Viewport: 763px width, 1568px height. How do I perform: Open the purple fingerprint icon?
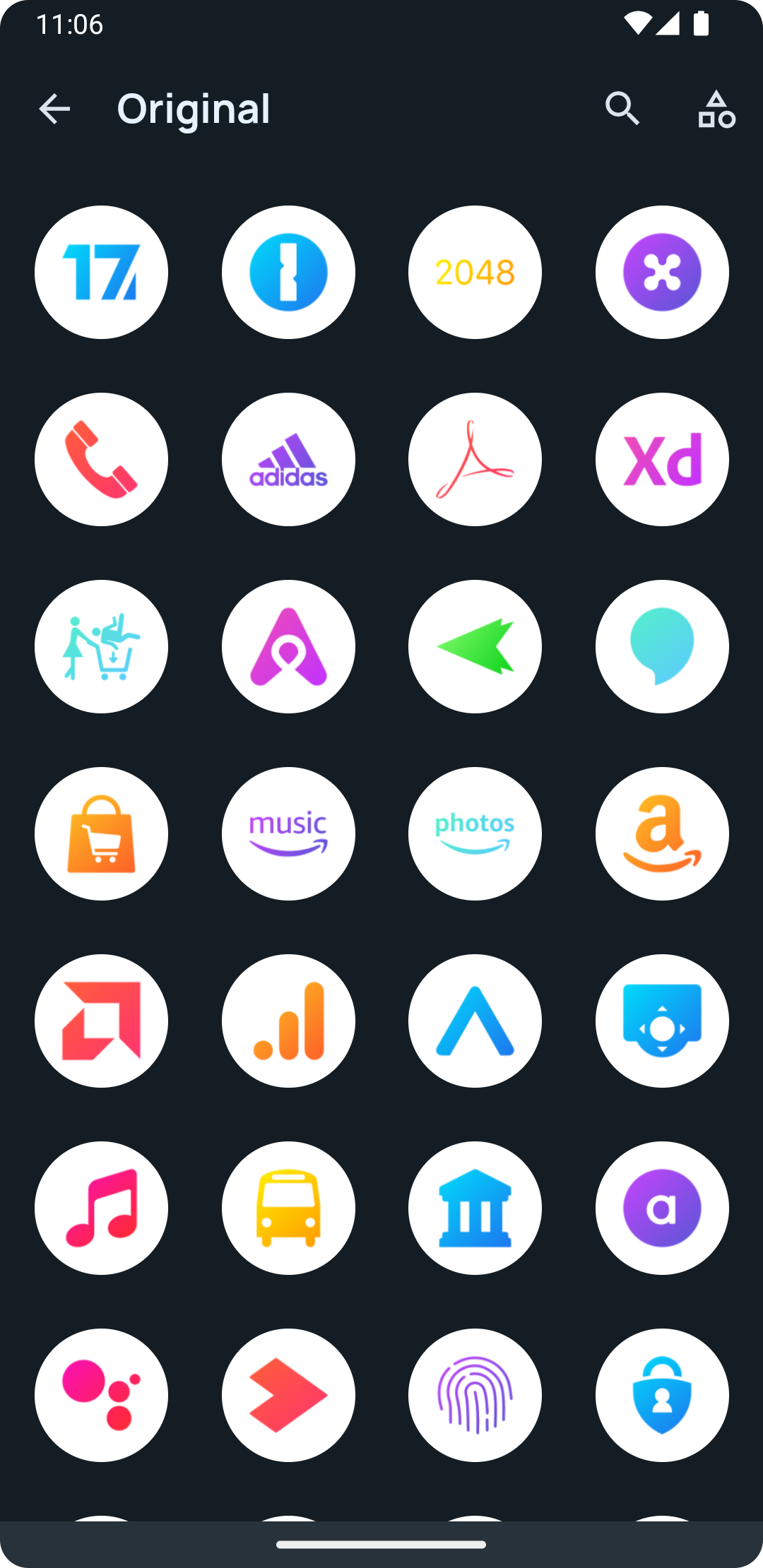point(475,1396)
